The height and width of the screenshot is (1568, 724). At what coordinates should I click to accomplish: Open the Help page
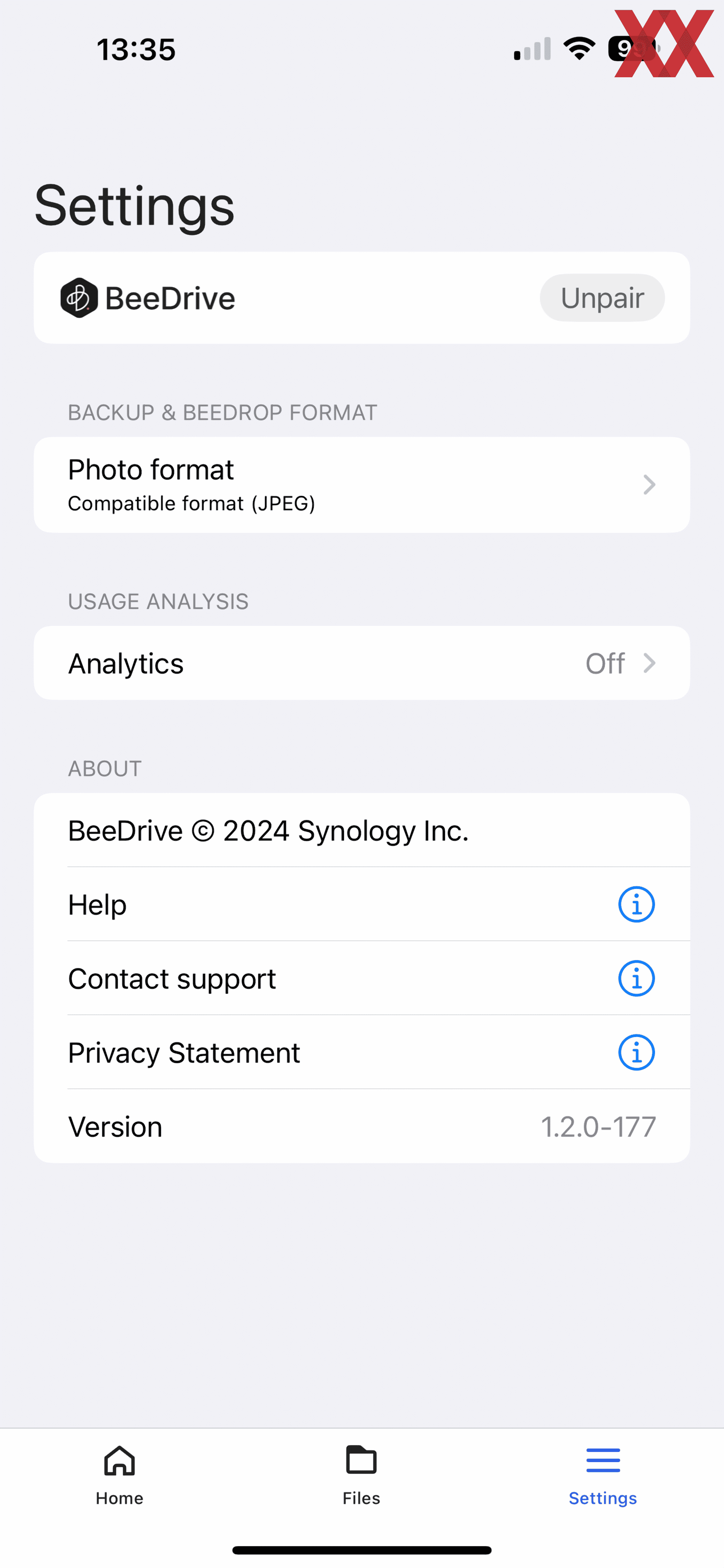pos(362,904)
